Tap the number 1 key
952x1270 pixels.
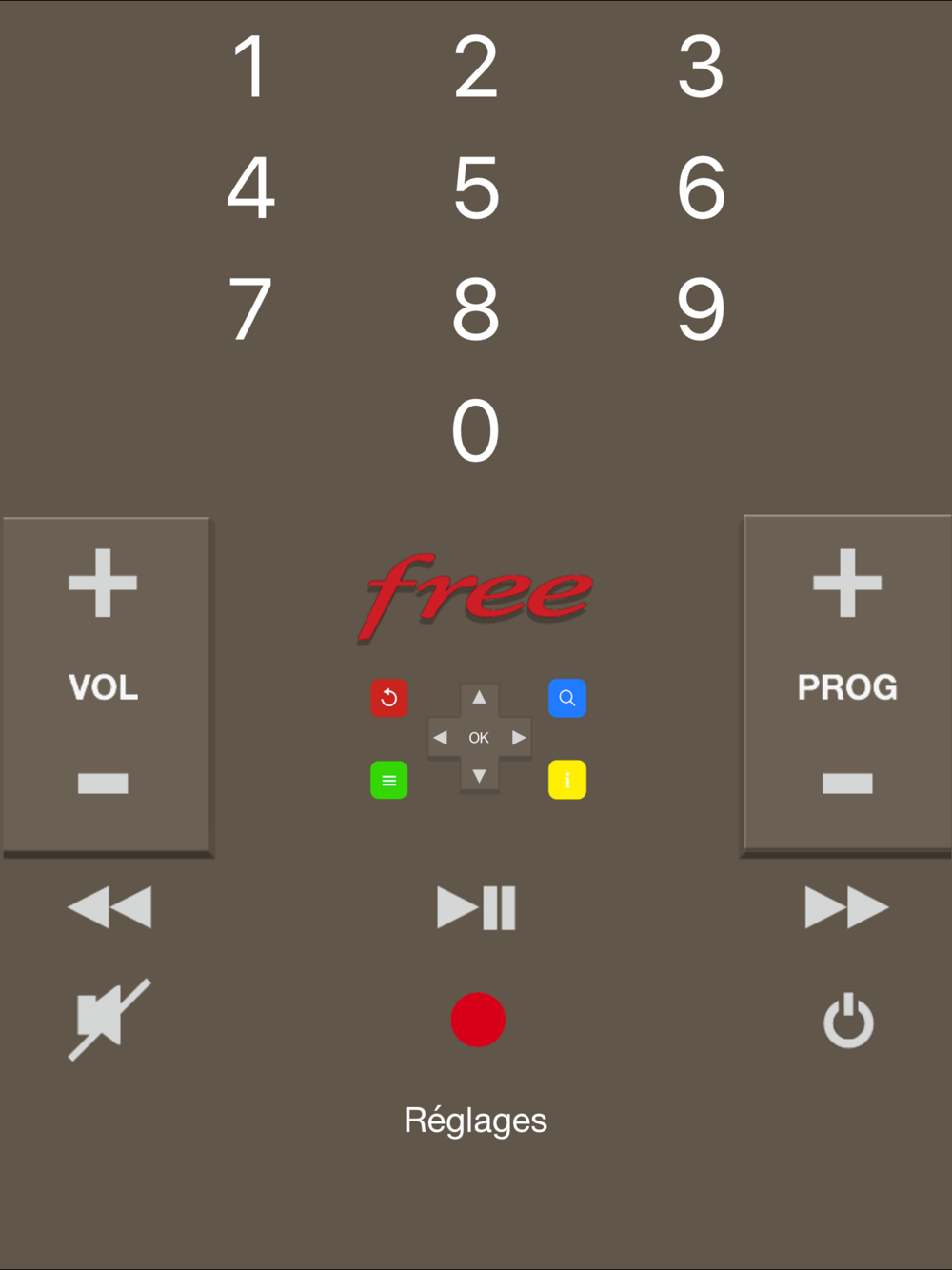pyautogui.click(x=250, y=67)
